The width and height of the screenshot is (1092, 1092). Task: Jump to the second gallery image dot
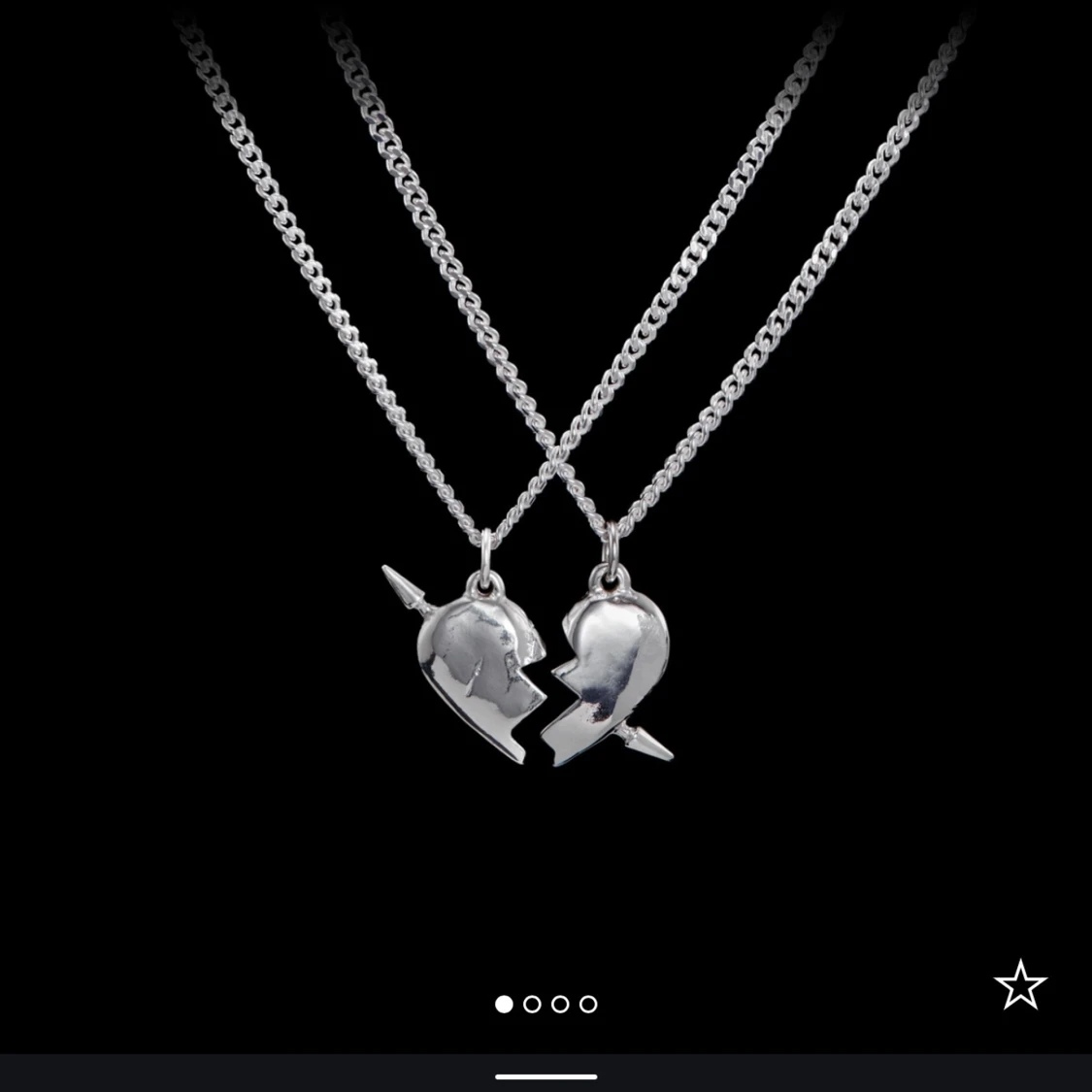[x=532, y=1005]
